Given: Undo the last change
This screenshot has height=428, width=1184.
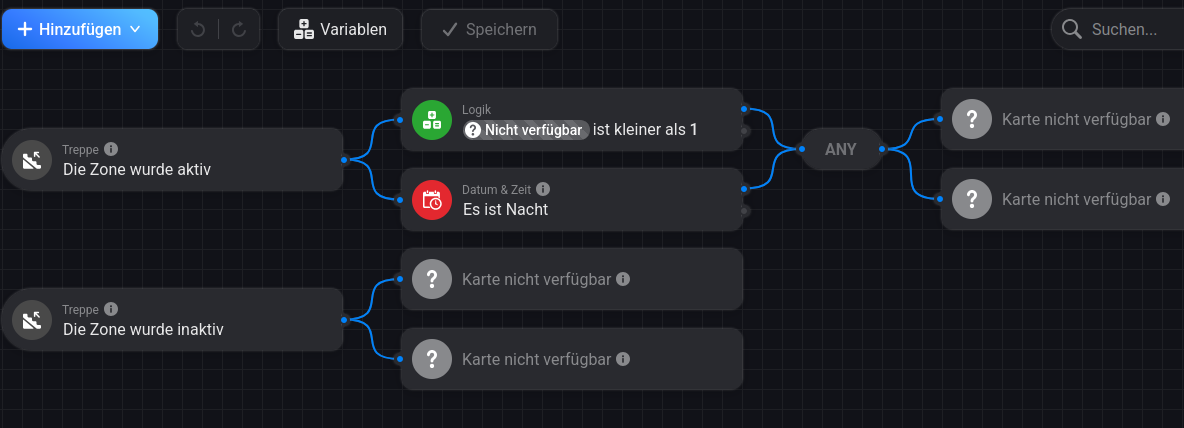Looking at the screenshot, I should pos(198,29).
